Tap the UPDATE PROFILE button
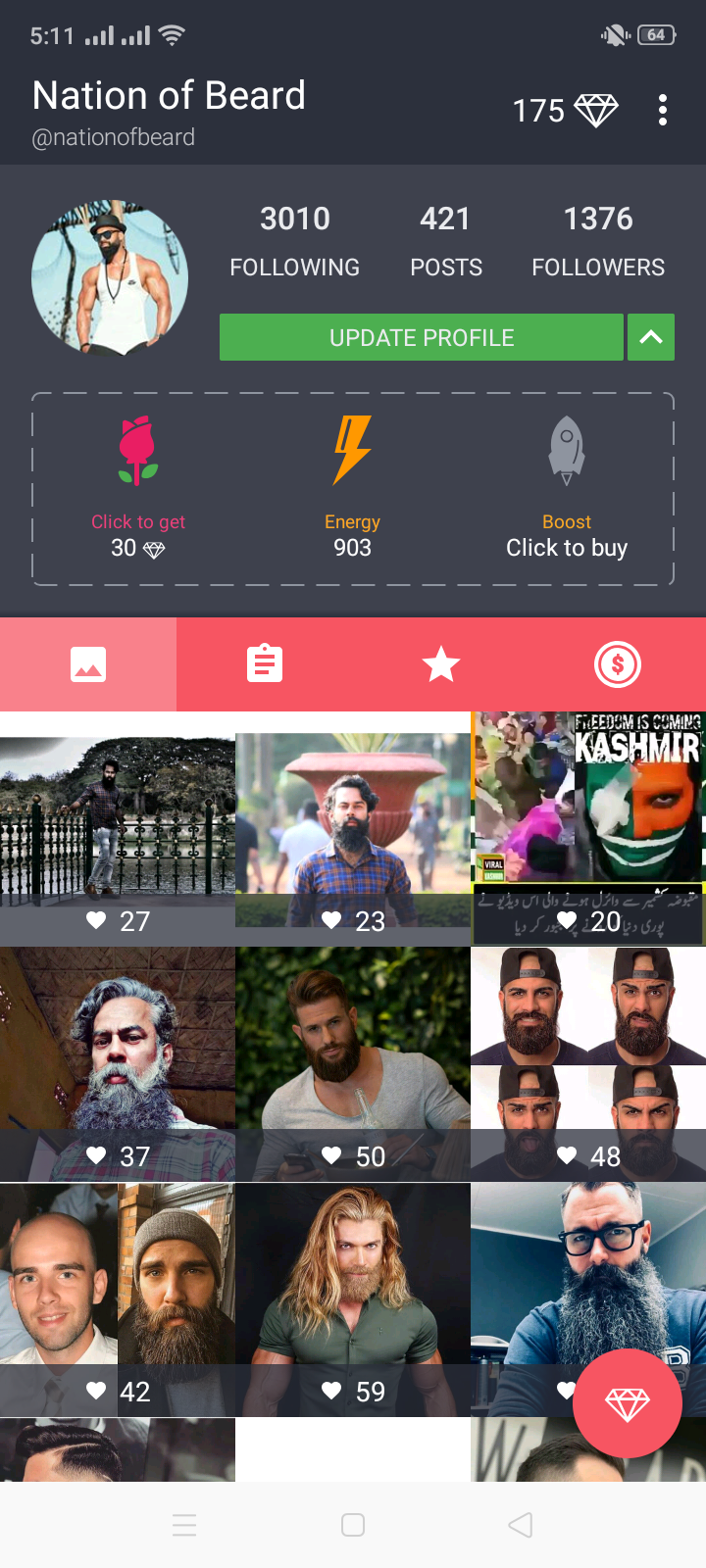The width and height of the screenshot is (706, 1568). point(422,337)
